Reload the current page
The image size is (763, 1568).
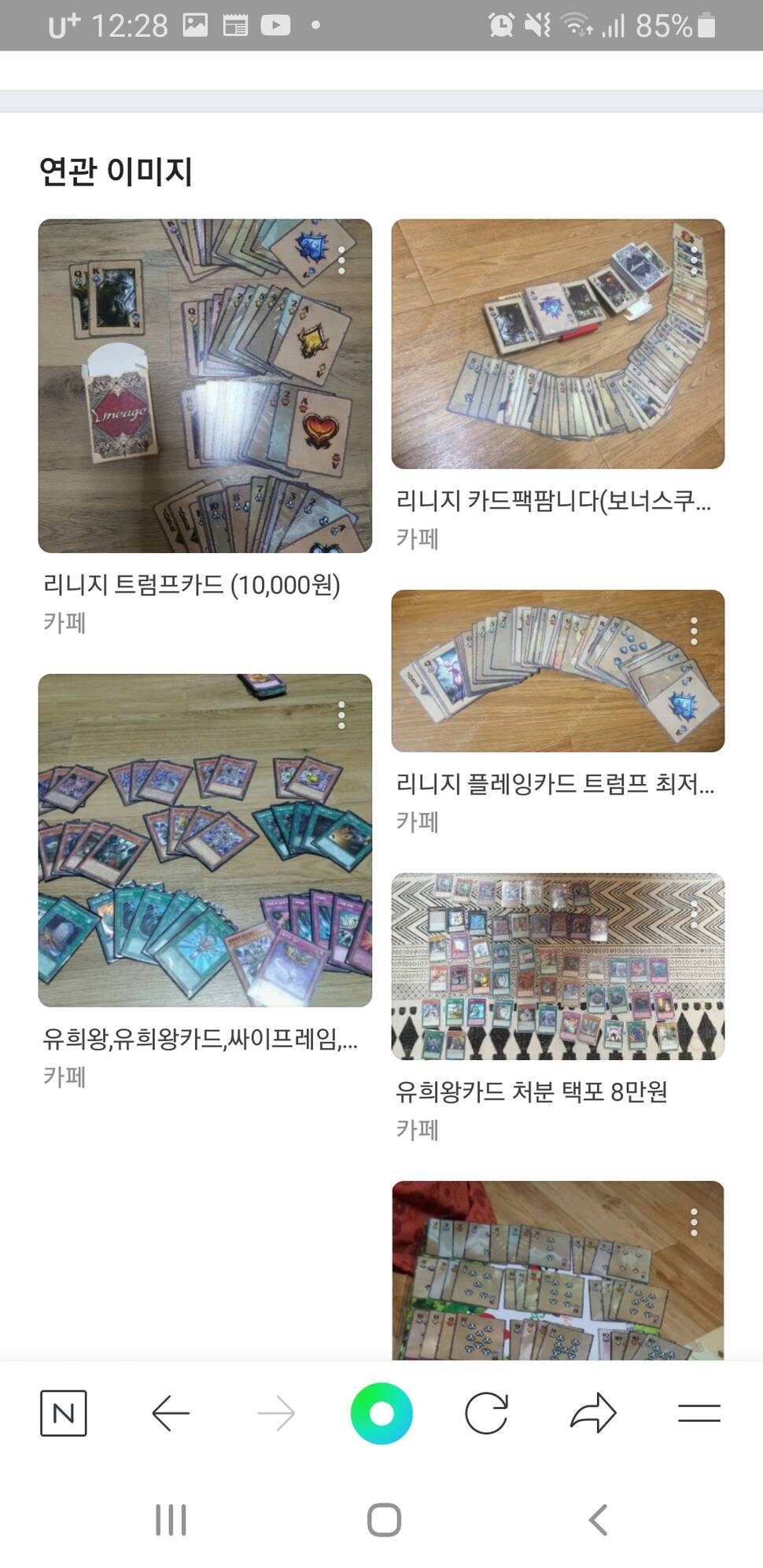(x=486, y=1413)
